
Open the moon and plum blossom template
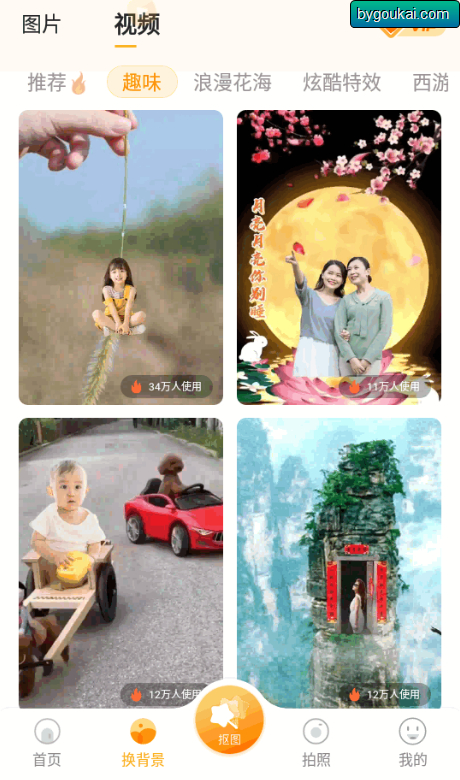coord(339,257)
